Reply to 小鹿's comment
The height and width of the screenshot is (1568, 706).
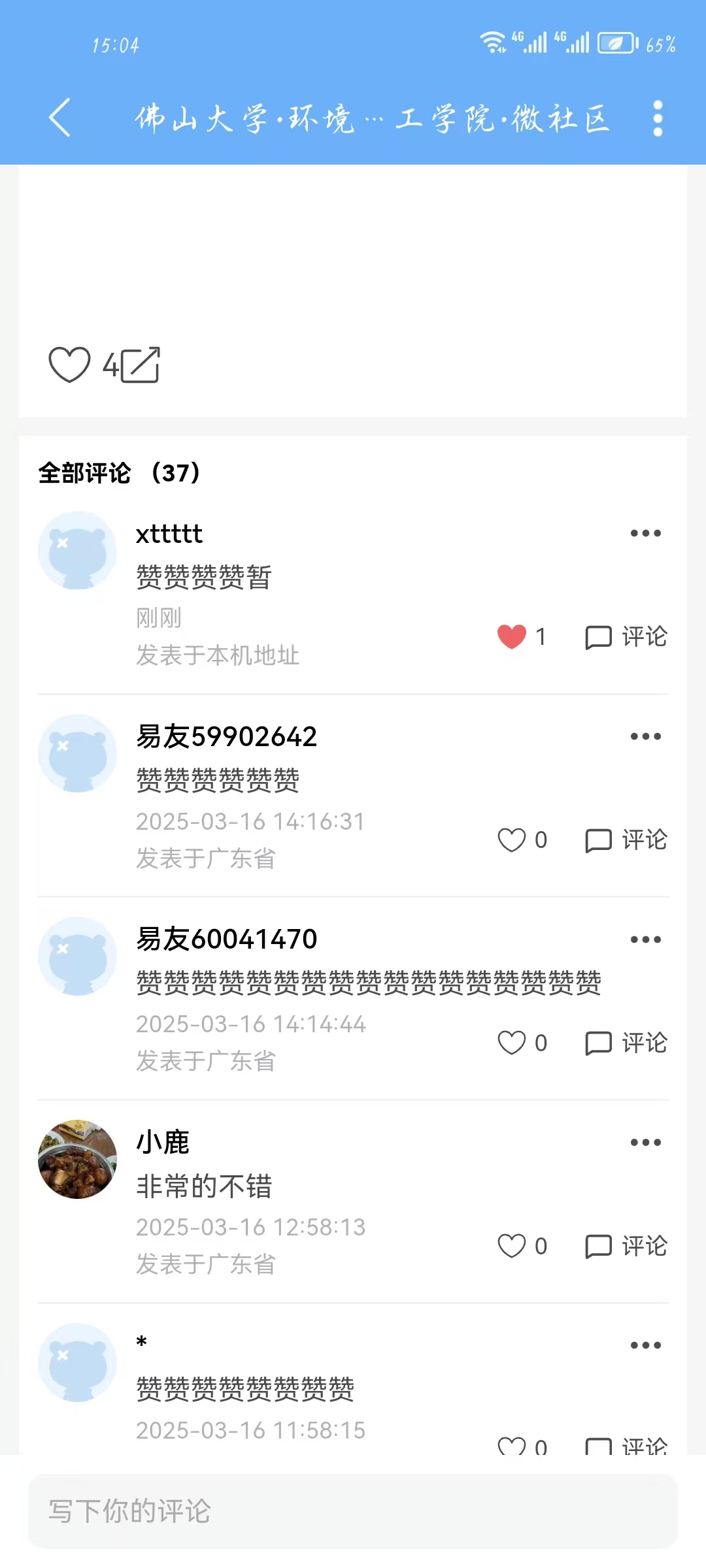click(626, 1246)
